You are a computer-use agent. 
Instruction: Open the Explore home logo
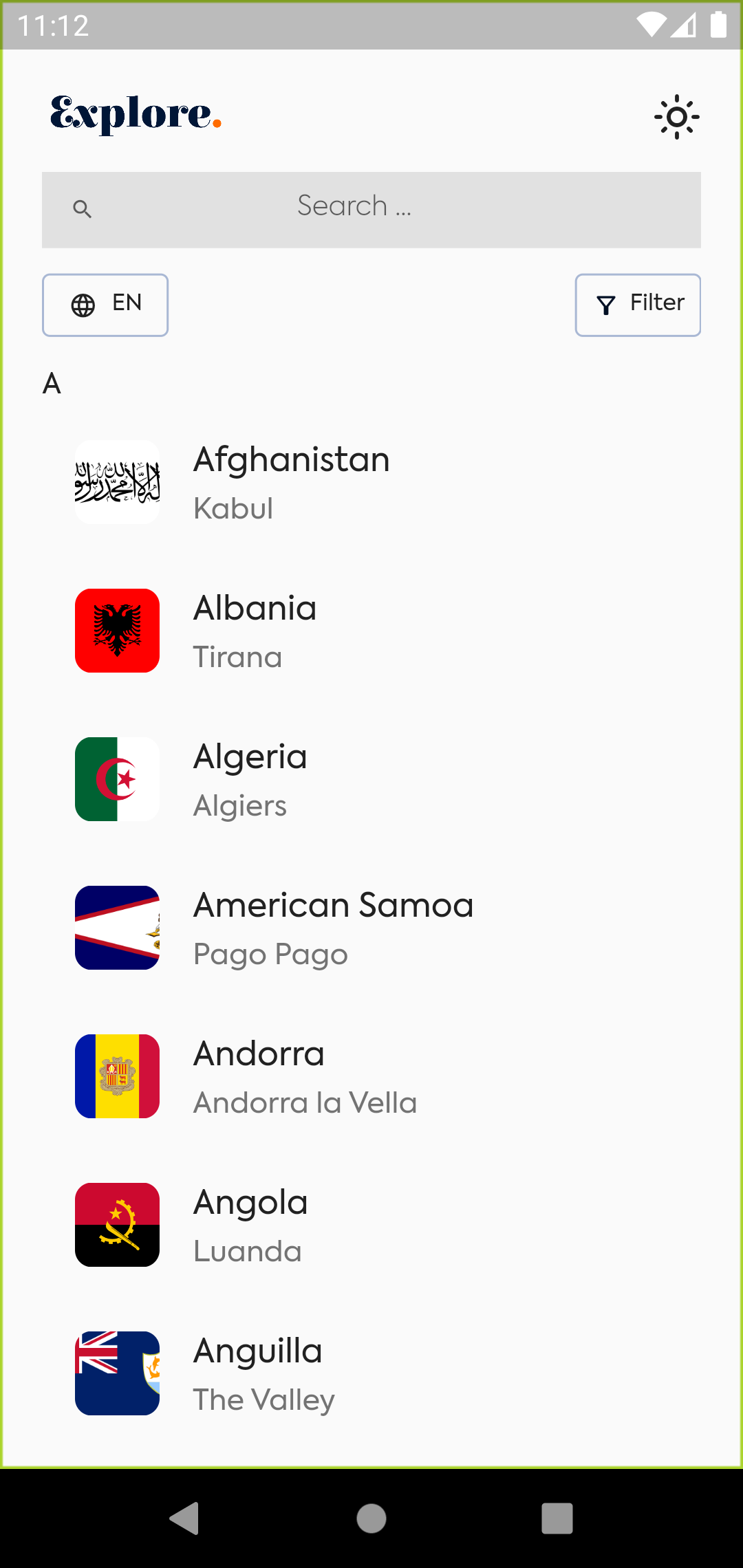coord(136,116)
